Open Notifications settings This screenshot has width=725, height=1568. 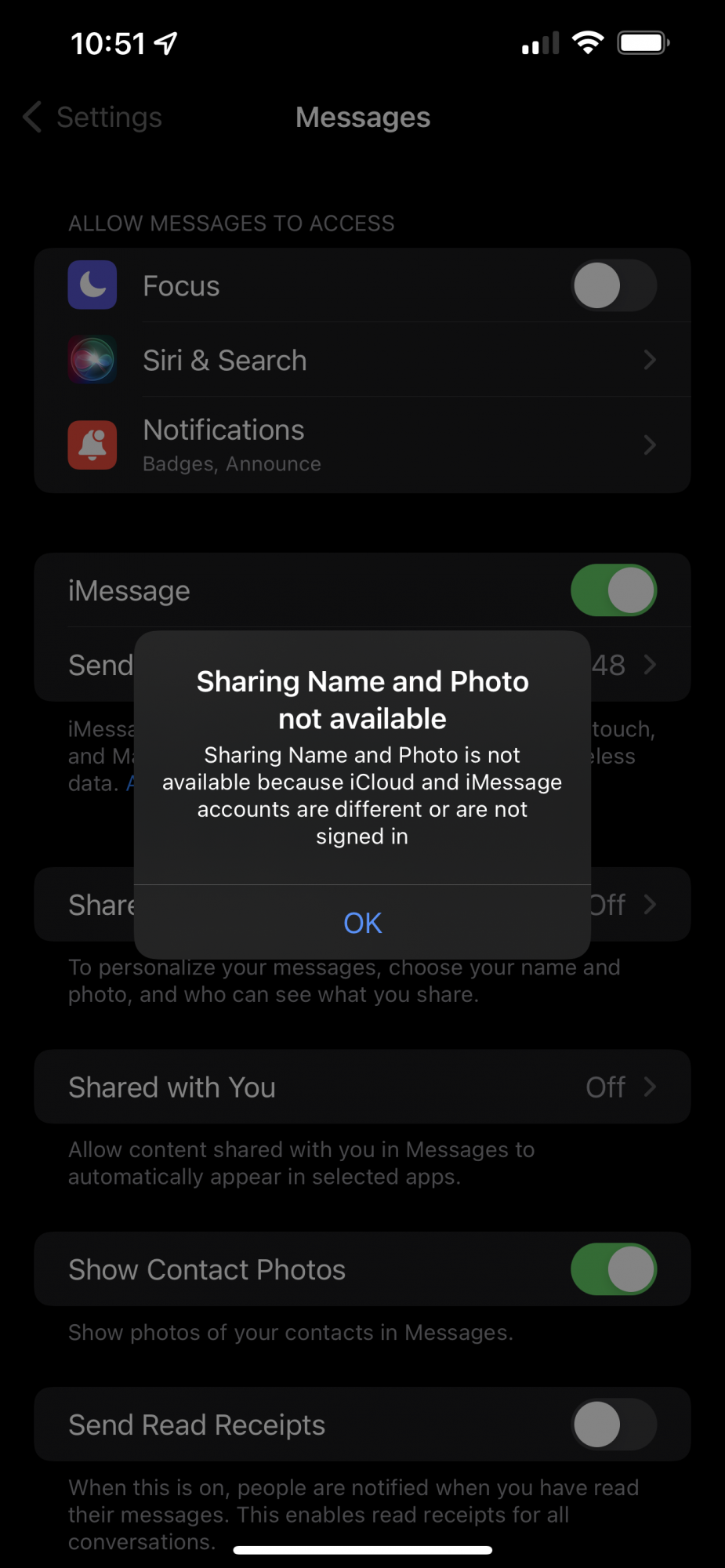362,445
